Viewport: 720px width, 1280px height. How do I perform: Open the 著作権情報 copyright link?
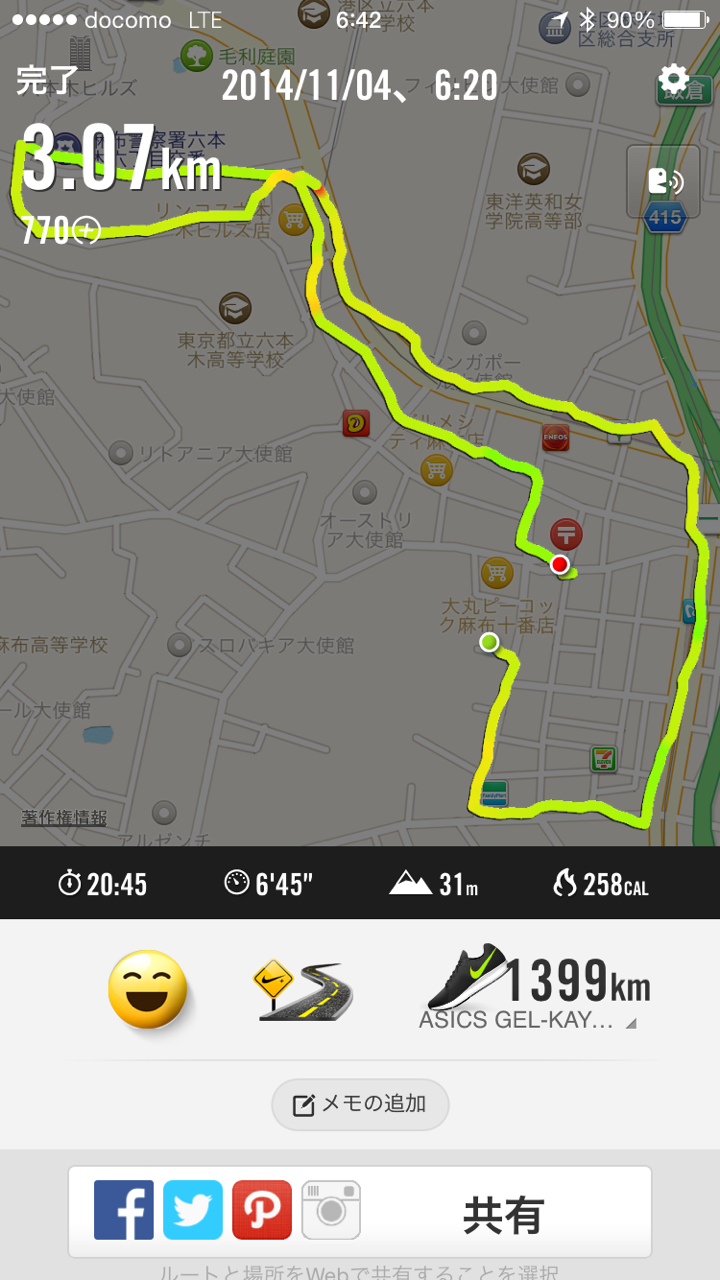[64, 817]
